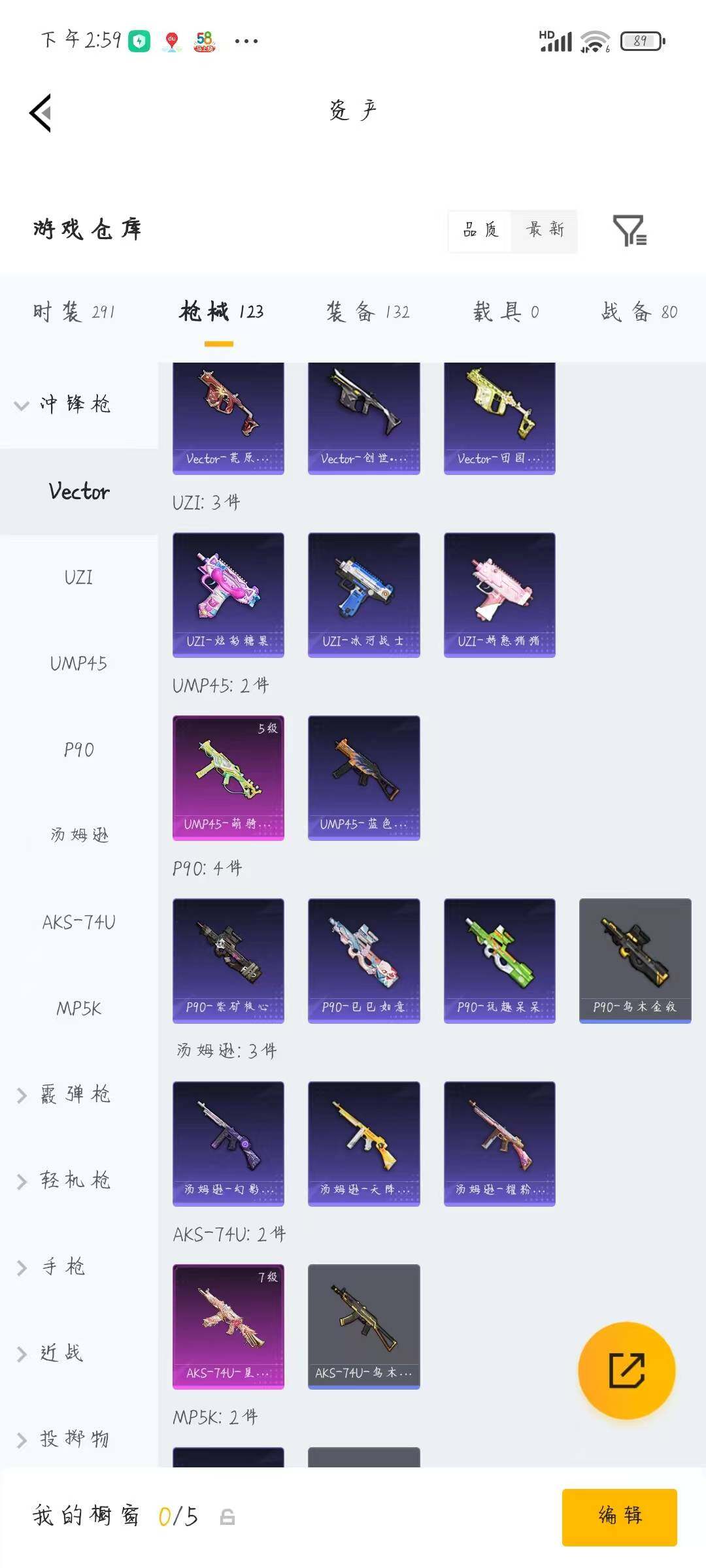This screenshot has height=1568, width=706.
Task: Switch to the 战备 80 tab
Action: (x=639, y=312)
